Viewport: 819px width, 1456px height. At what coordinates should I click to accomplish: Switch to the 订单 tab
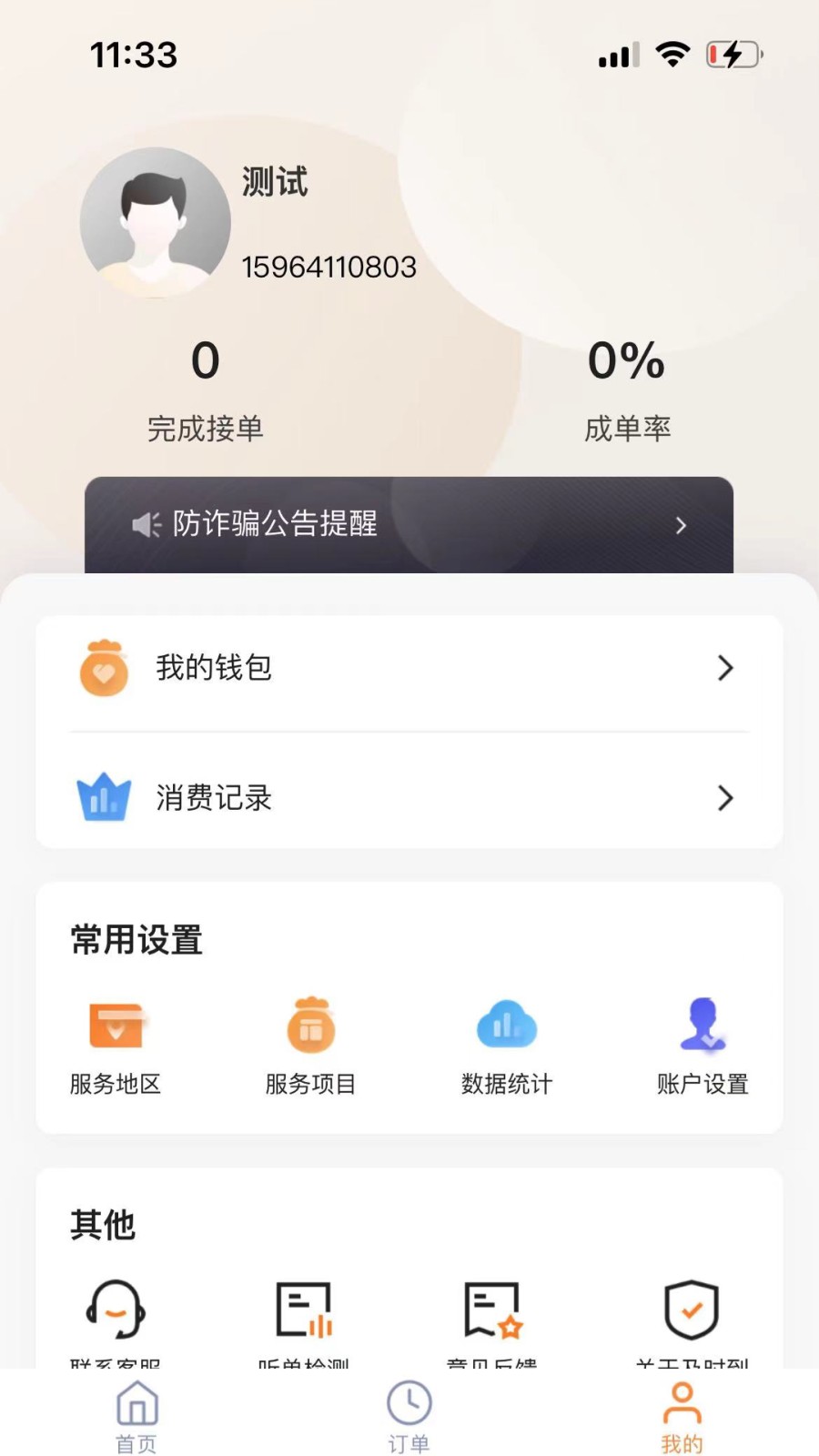tap(409, 1410)
